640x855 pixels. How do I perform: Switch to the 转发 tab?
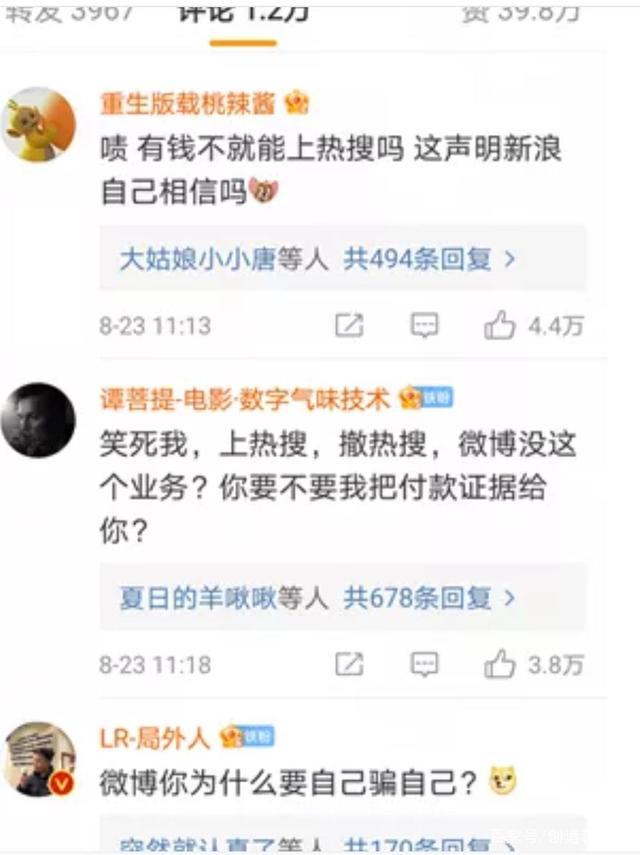(70, 13)
